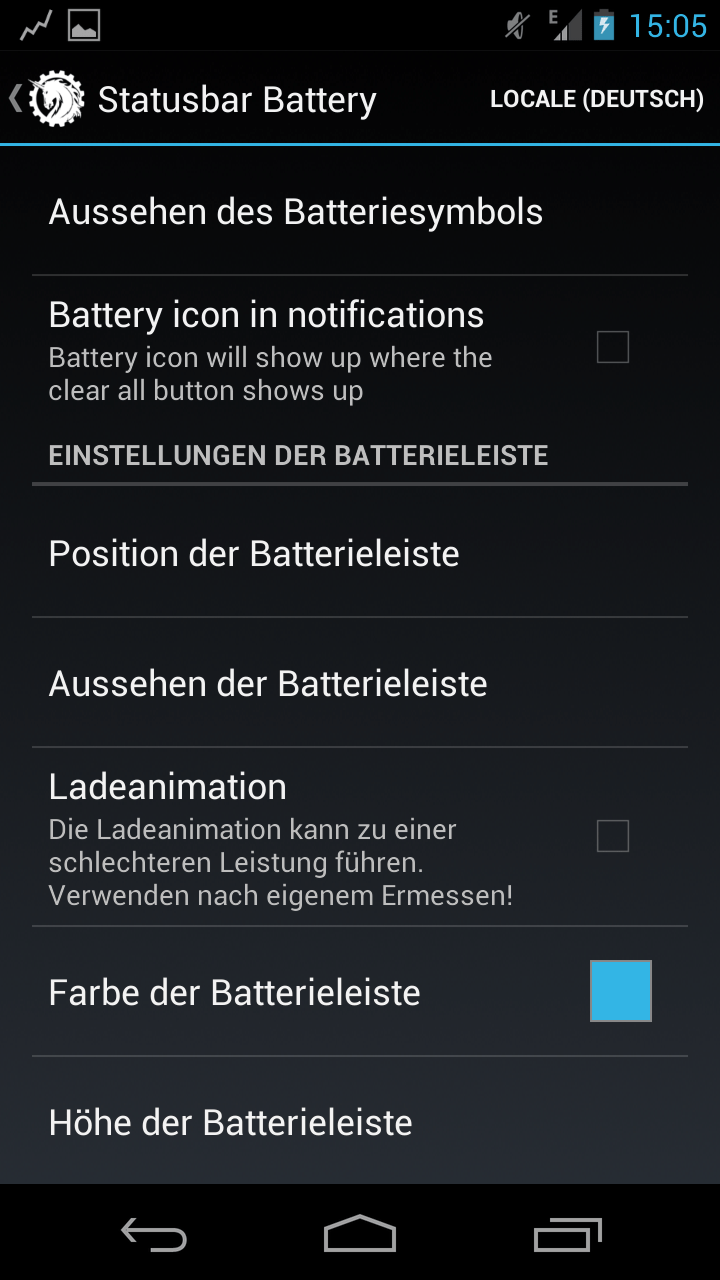Open the Farbe der Batterieleiste color setting

[360, 992]
